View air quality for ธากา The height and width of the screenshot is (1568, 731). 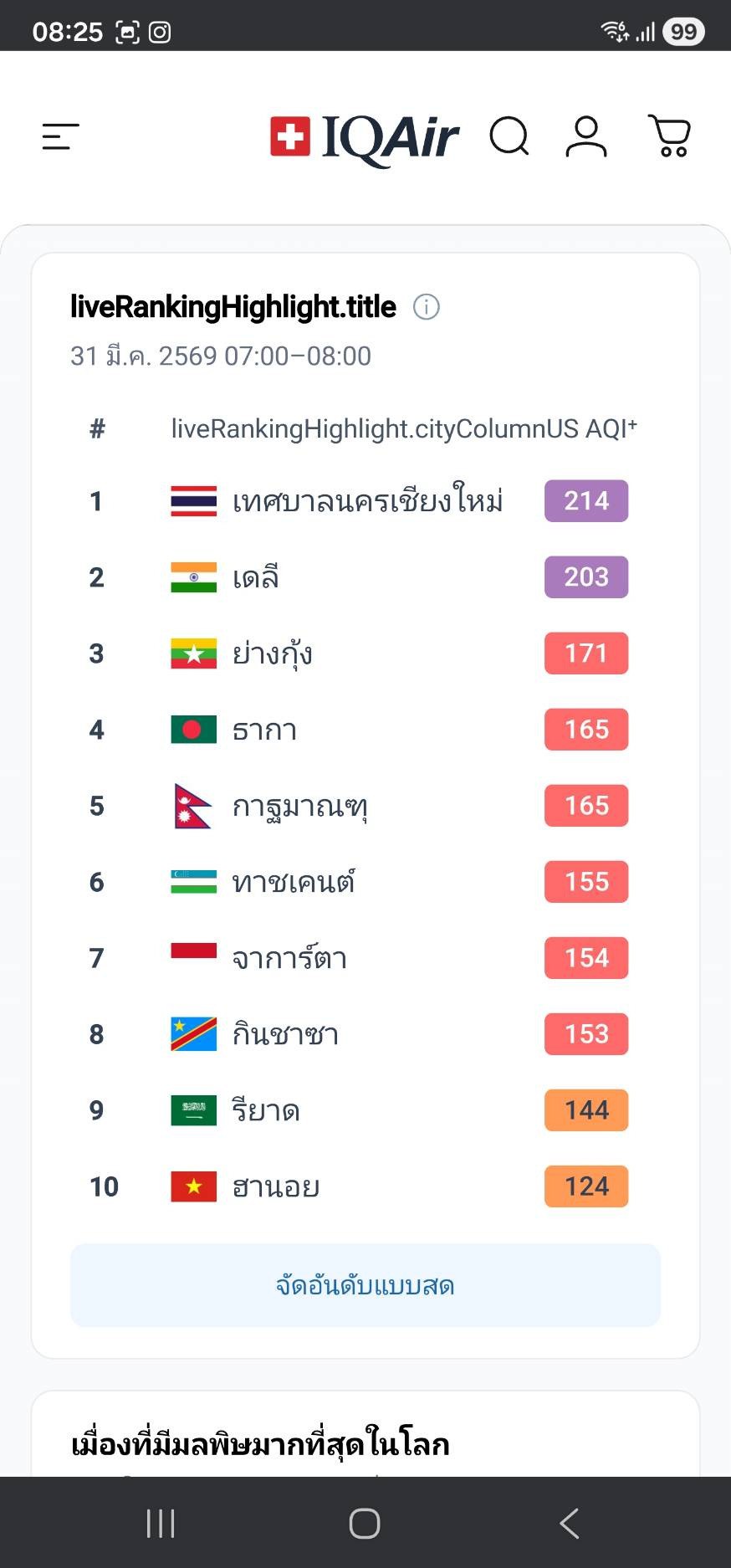264,730
